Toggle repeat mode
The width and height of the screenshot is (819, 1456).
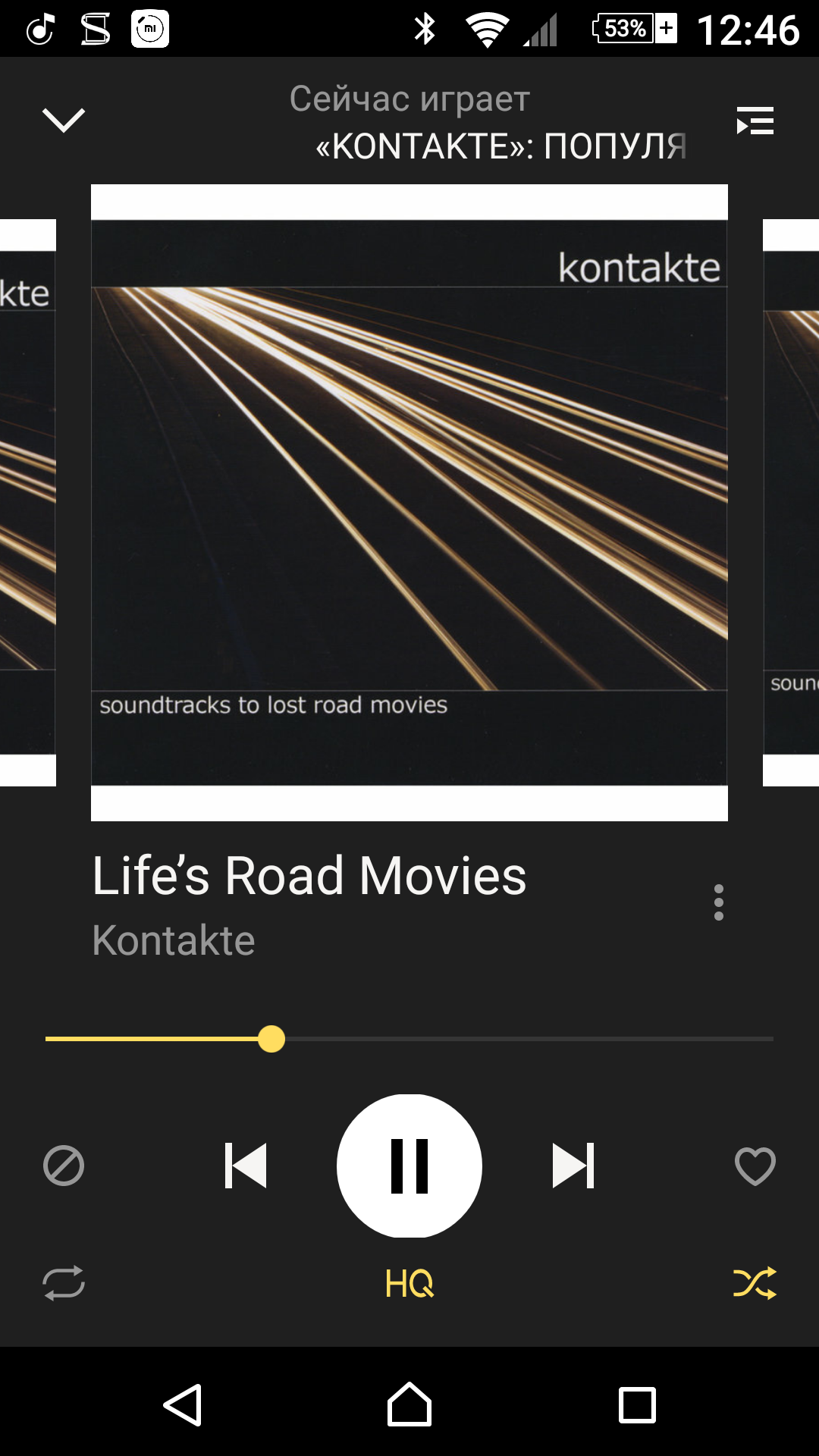click(x=64, y=1283)
